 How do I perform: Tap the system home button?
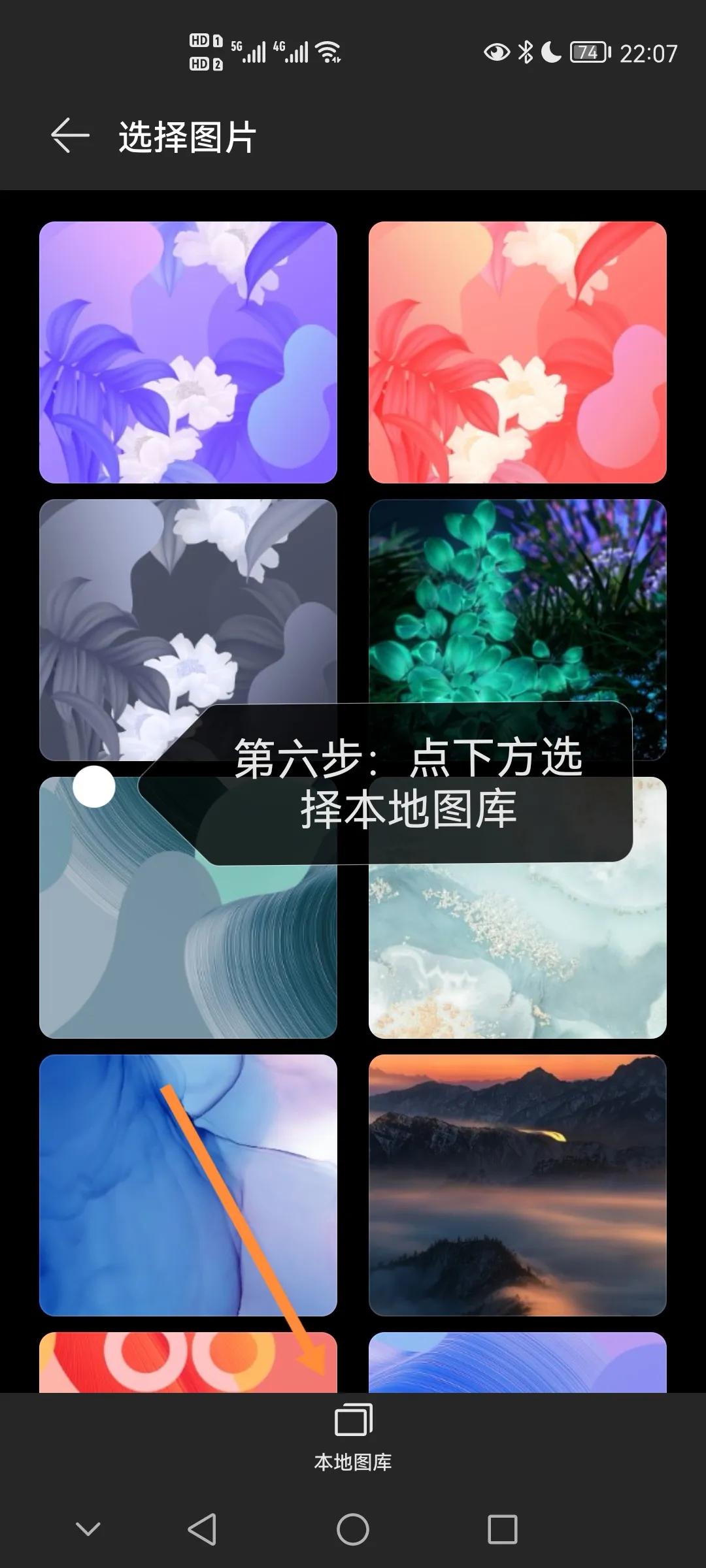(353, 1529)
